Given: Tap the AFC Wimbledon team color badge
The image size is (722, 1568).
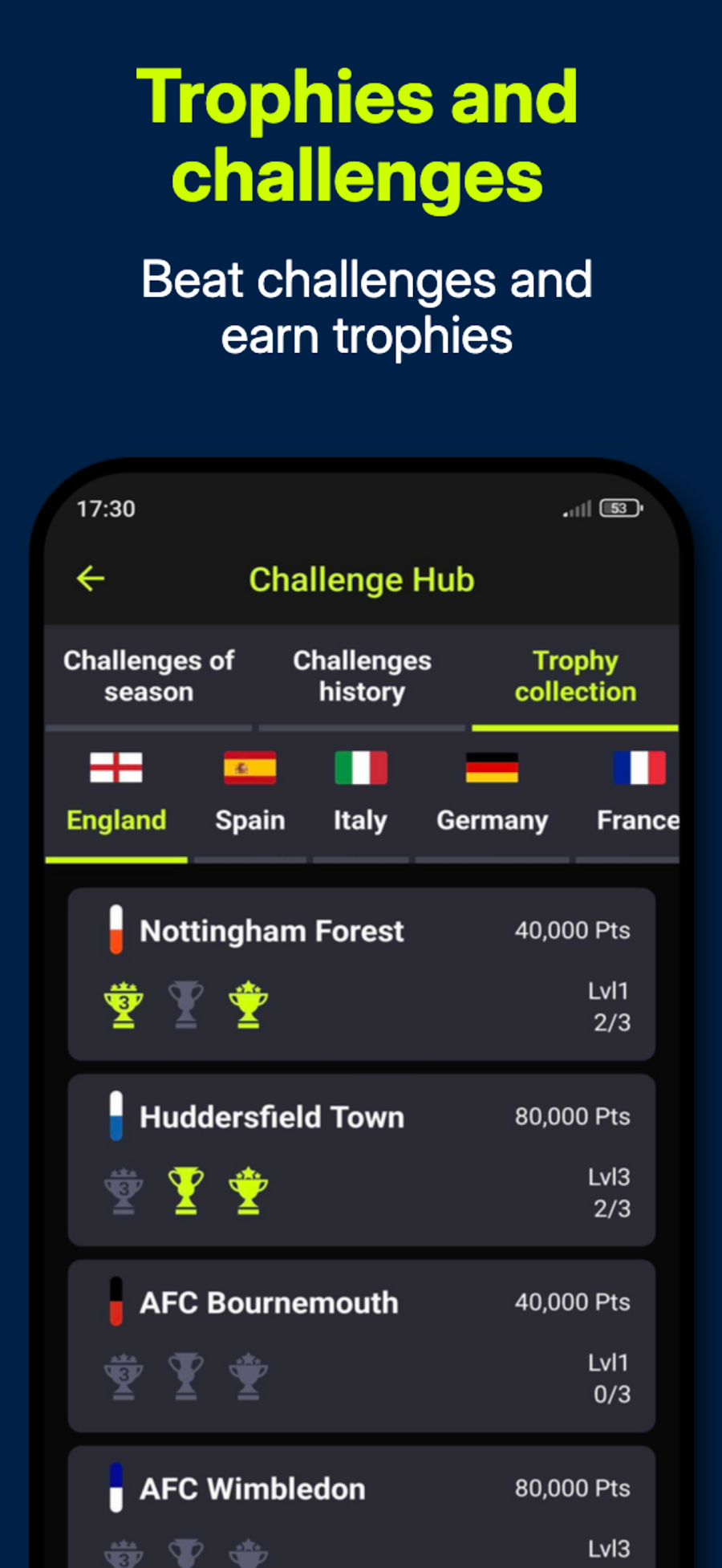Looking at the screenshot, I should 117,1489.
